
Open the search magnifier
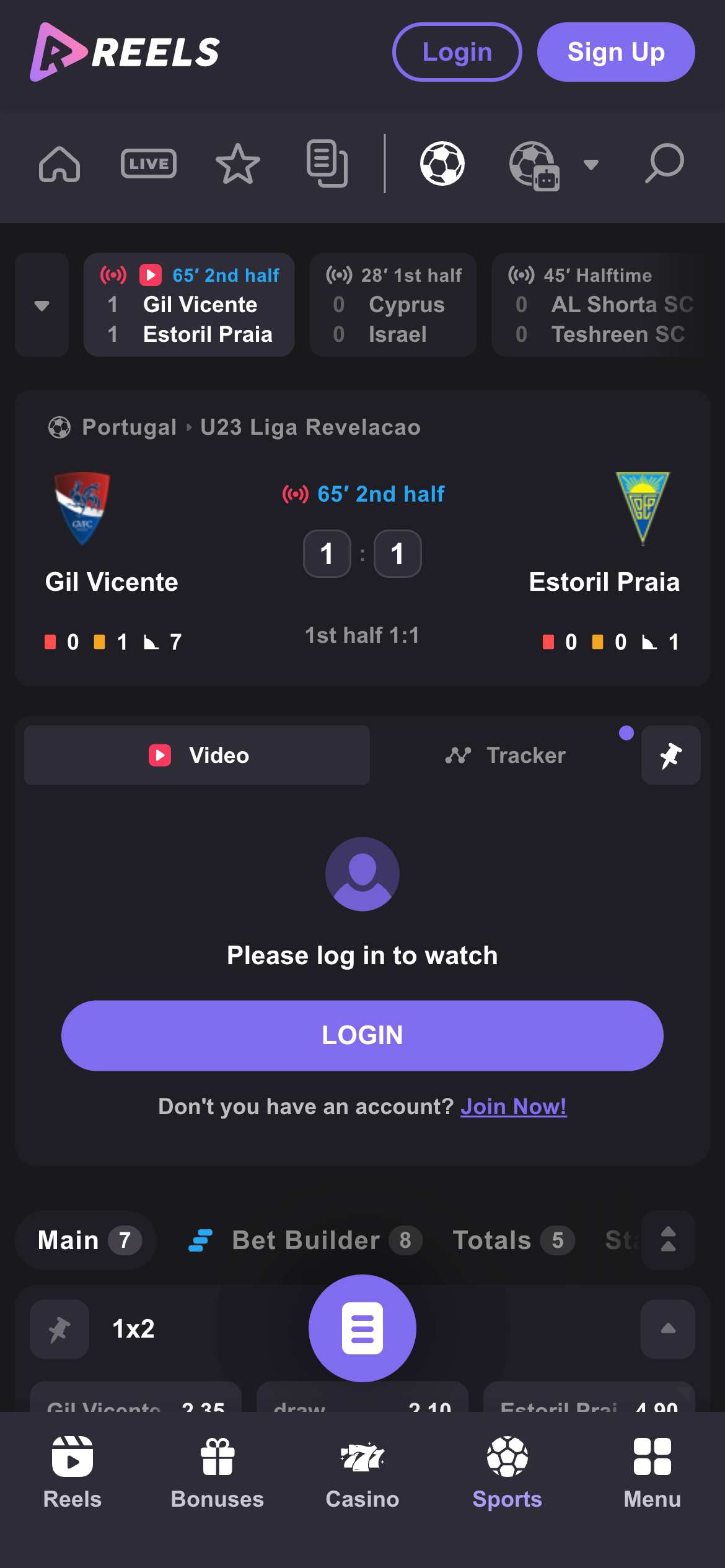click(x=664, y=164)
